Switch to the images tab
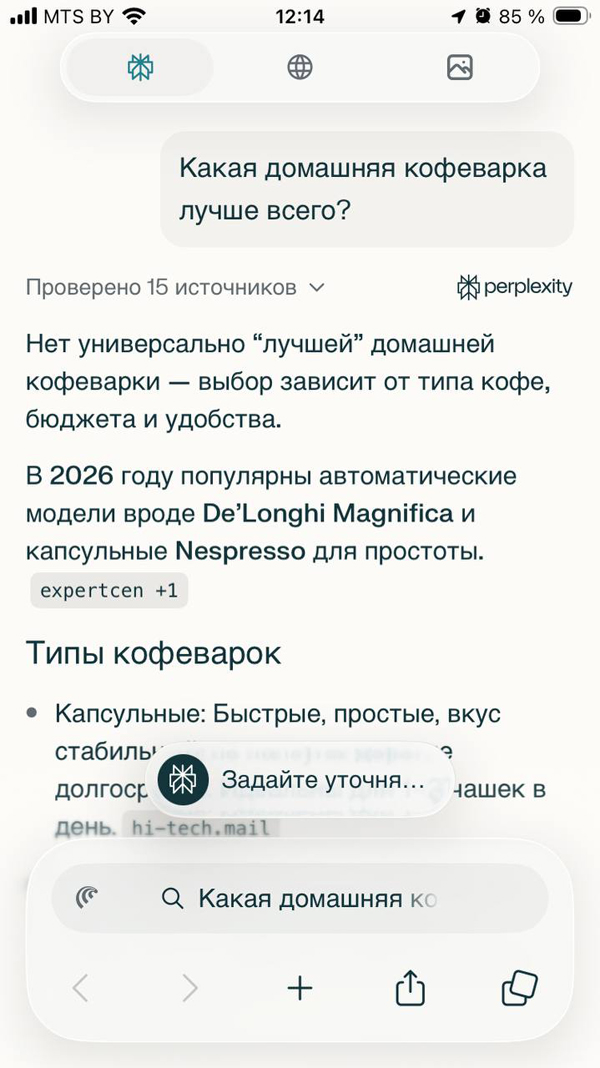The width and height of the screenshot is (600, 1068). click(x=459, y=67)
